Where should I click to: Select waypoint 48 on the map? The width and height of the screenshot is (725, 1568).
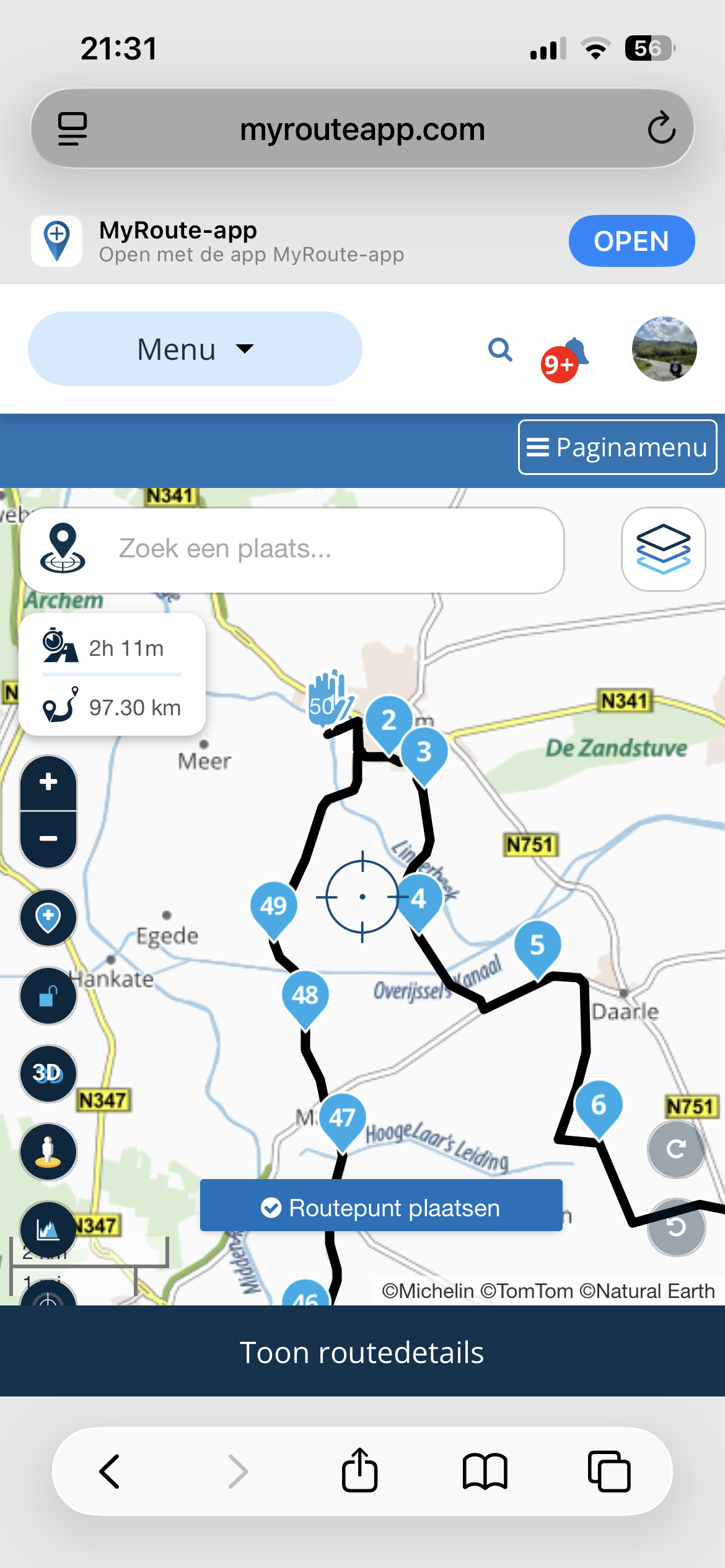pos(305,995)
